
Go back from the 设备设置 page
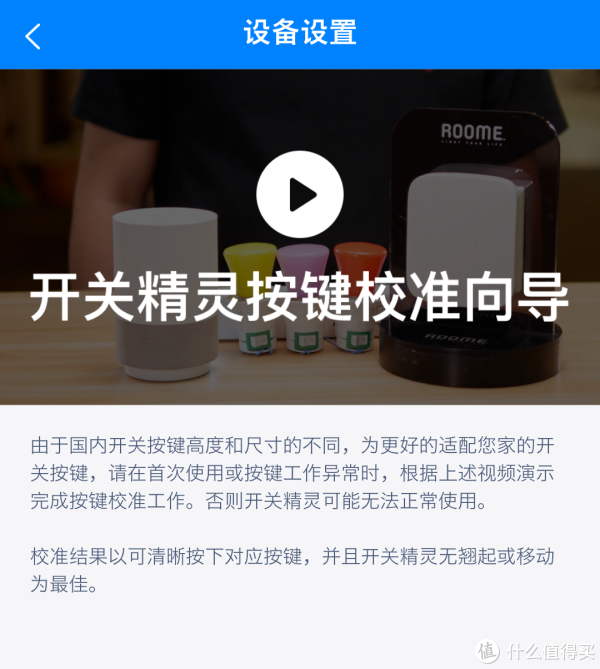(x=33, y=36)
